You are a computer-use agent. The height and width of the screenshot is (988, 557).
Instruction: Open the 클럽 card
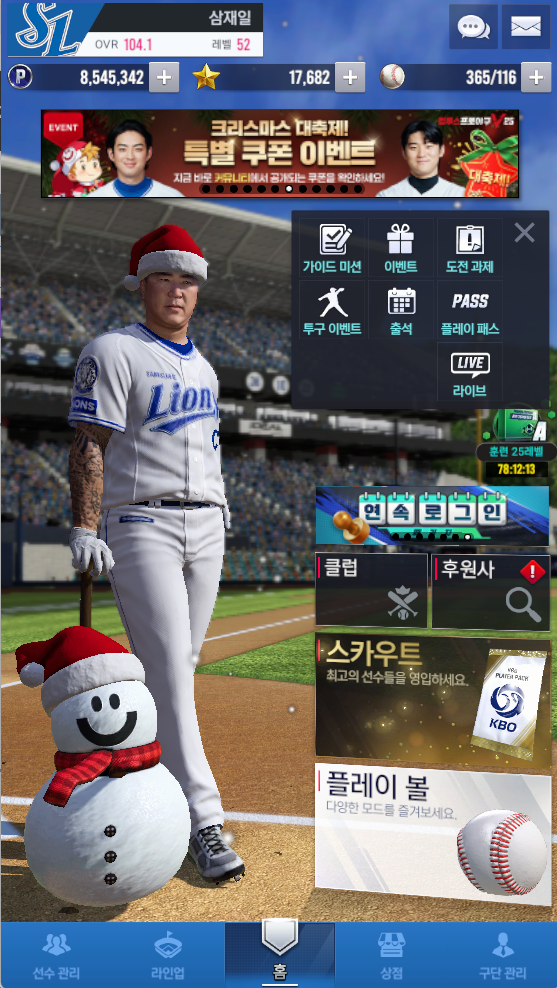(x=371, y=591)
